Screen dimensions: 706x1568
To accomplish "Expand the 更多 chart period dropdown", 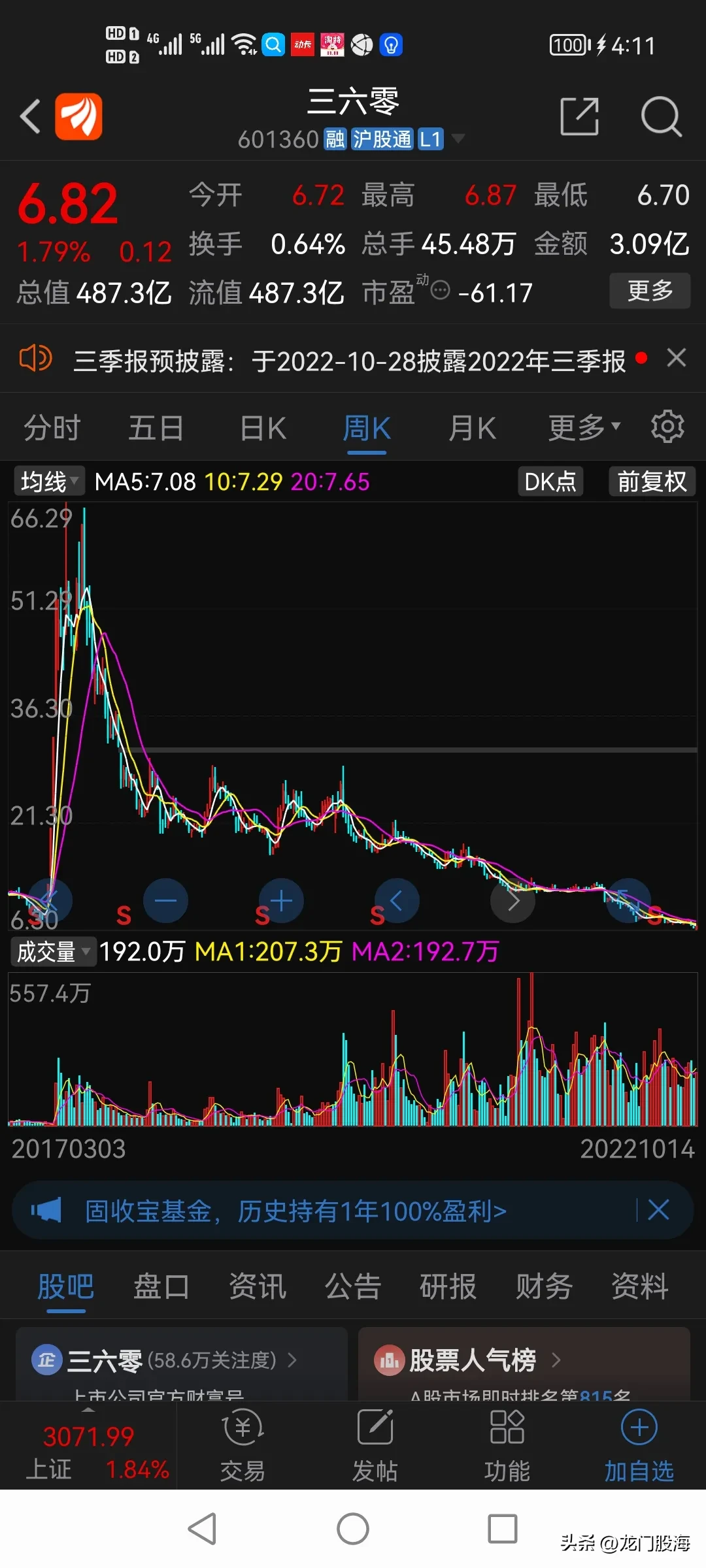I will tap(584, 428).
